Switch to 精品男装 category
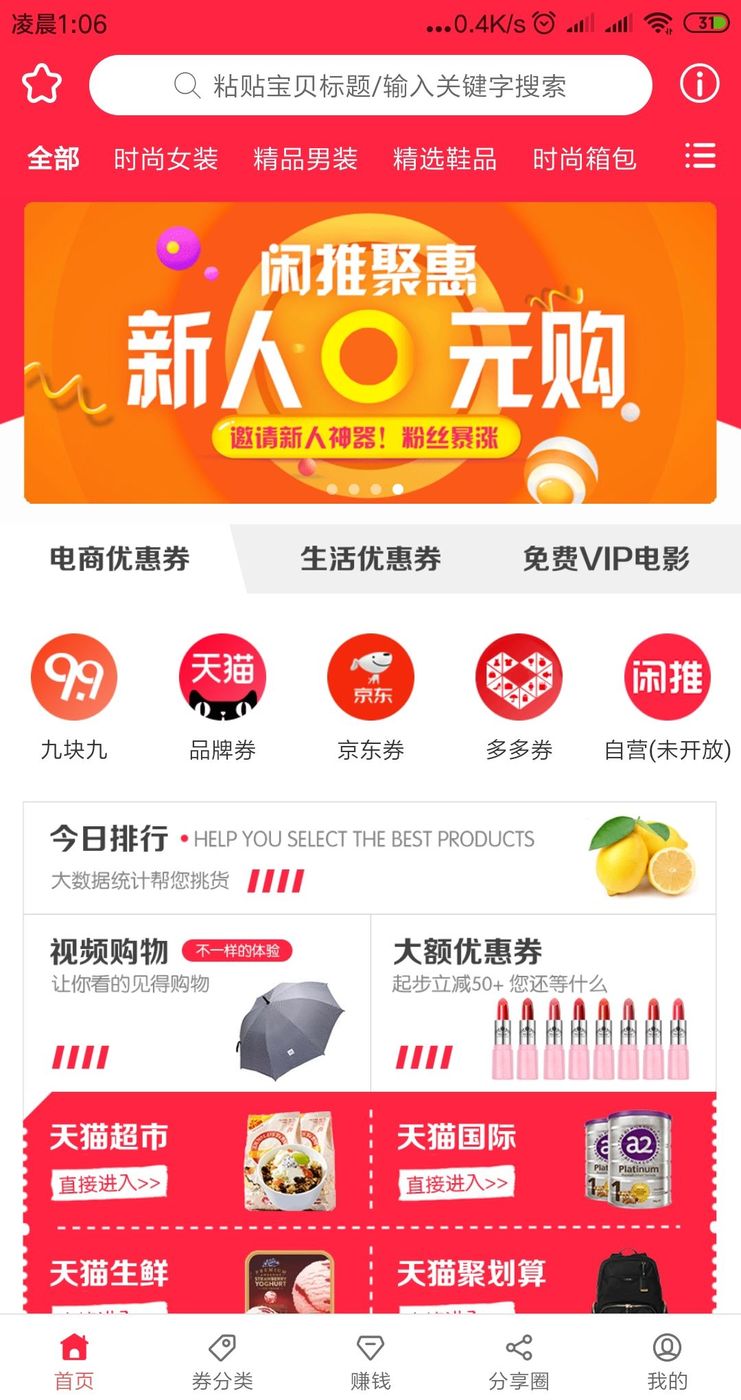741x1400 pixels. pyautogui.click(x=305, y=159)
